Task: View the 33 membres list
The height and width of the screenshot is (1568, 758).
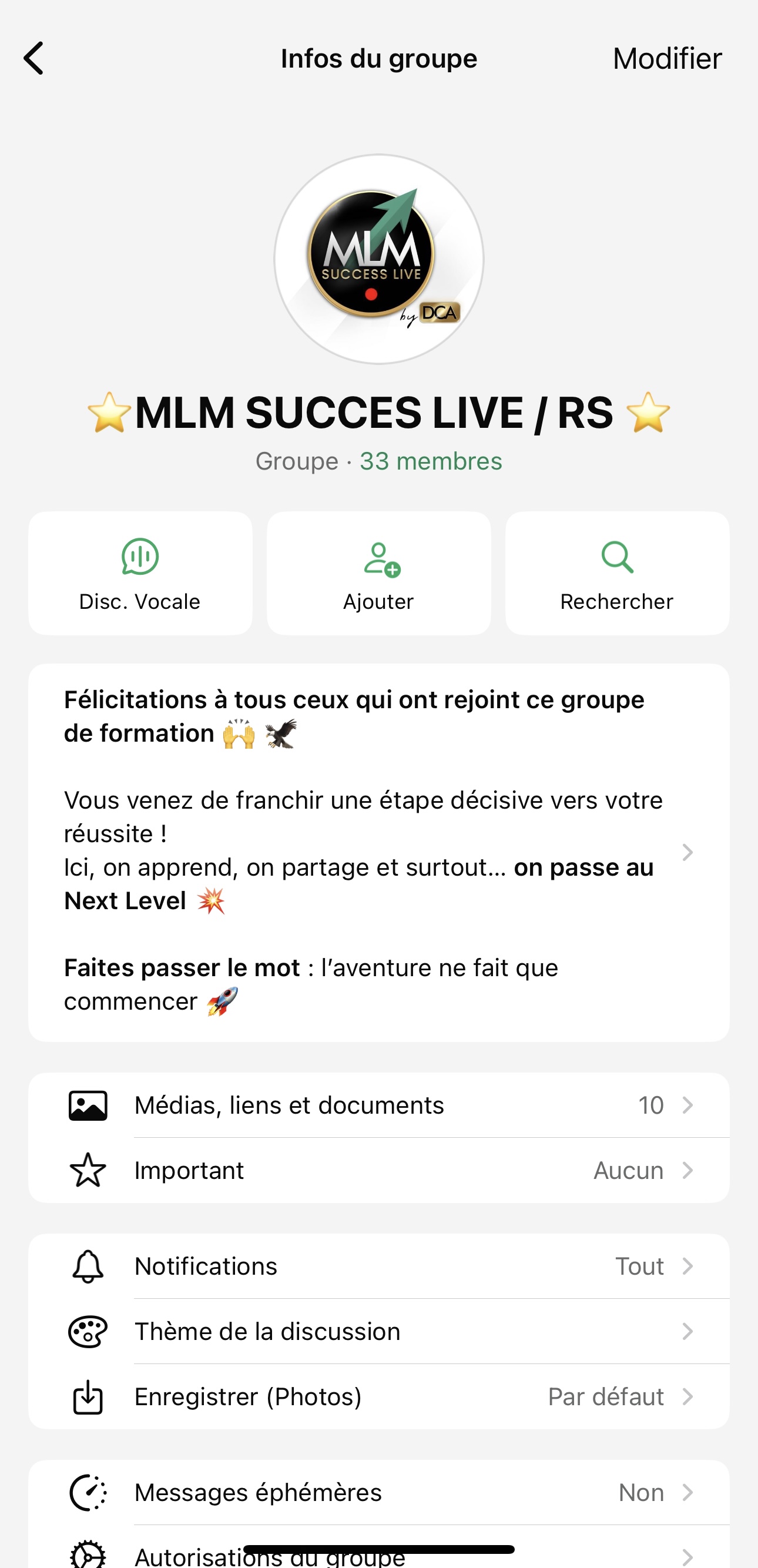Action: pos(430,461)
